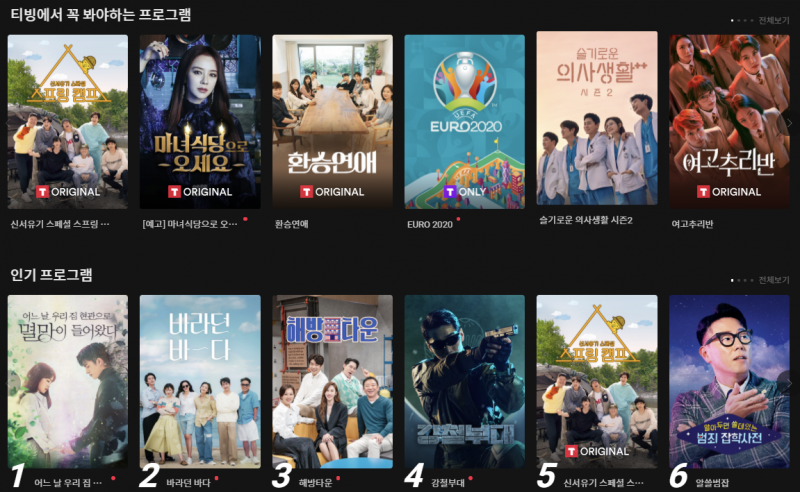Open popular rank 3 해방타운 card

click(332, 381)
